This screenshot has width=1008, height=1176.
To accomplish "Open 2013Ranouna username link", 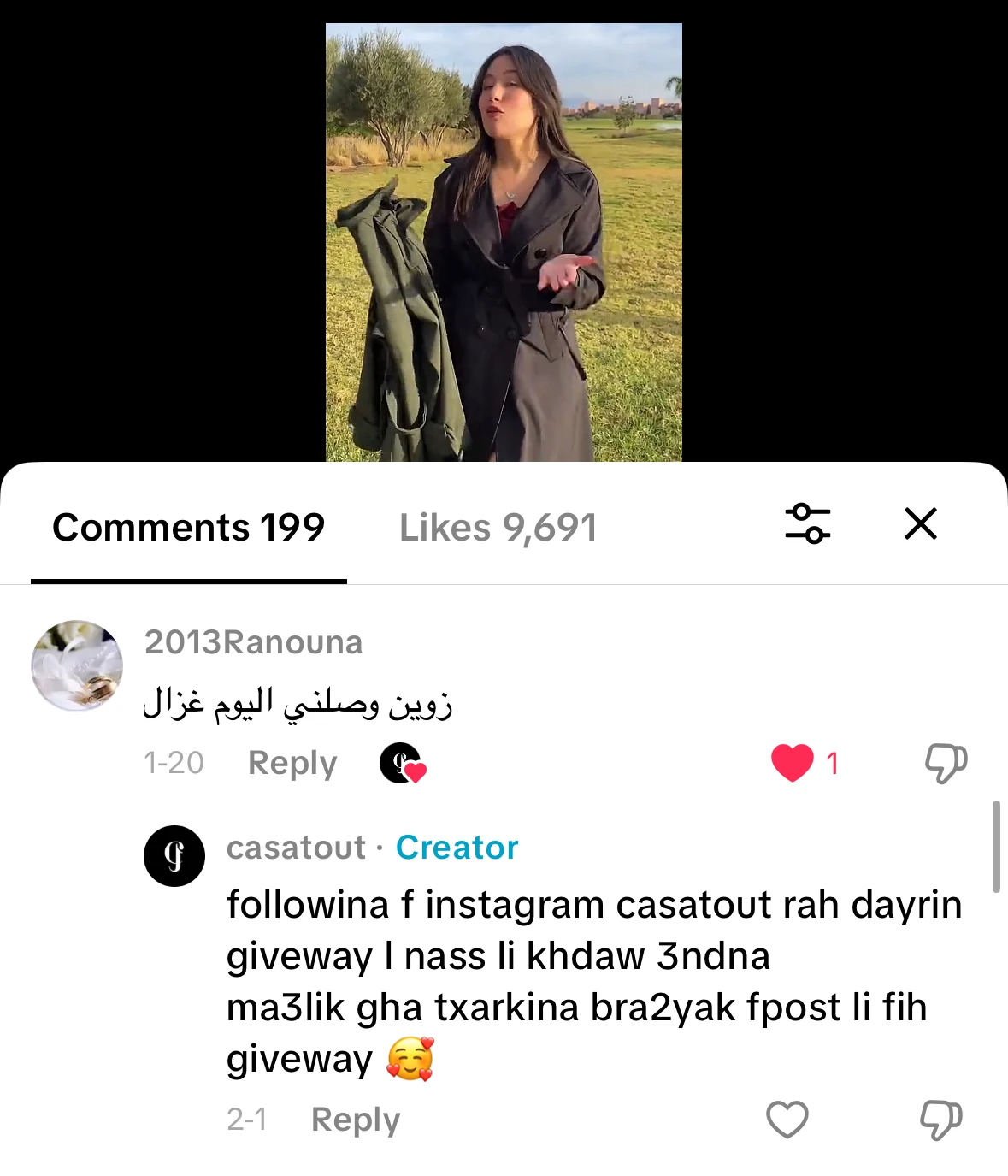I will (x=253, y=642).
